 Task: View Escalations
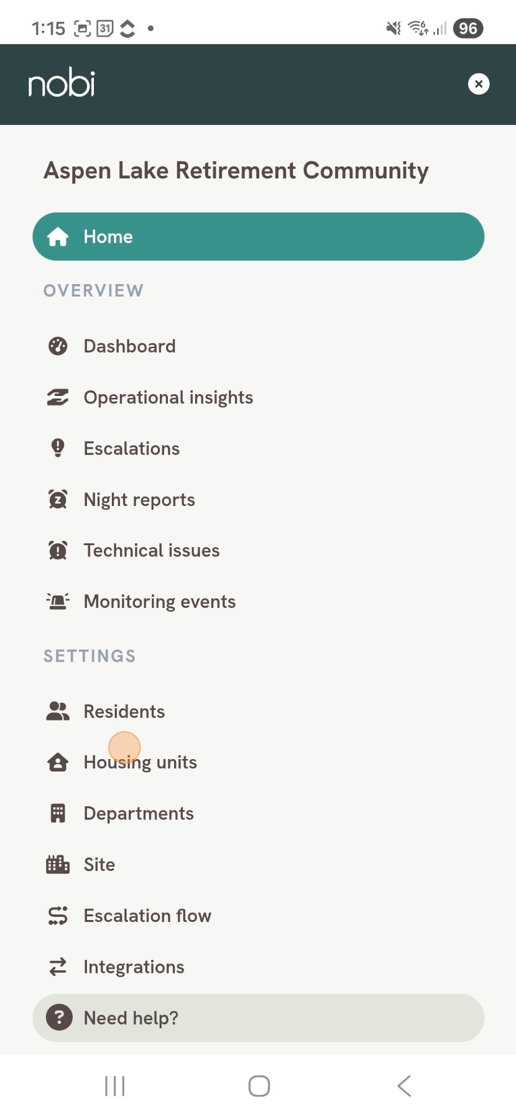[x=258, y=448]
